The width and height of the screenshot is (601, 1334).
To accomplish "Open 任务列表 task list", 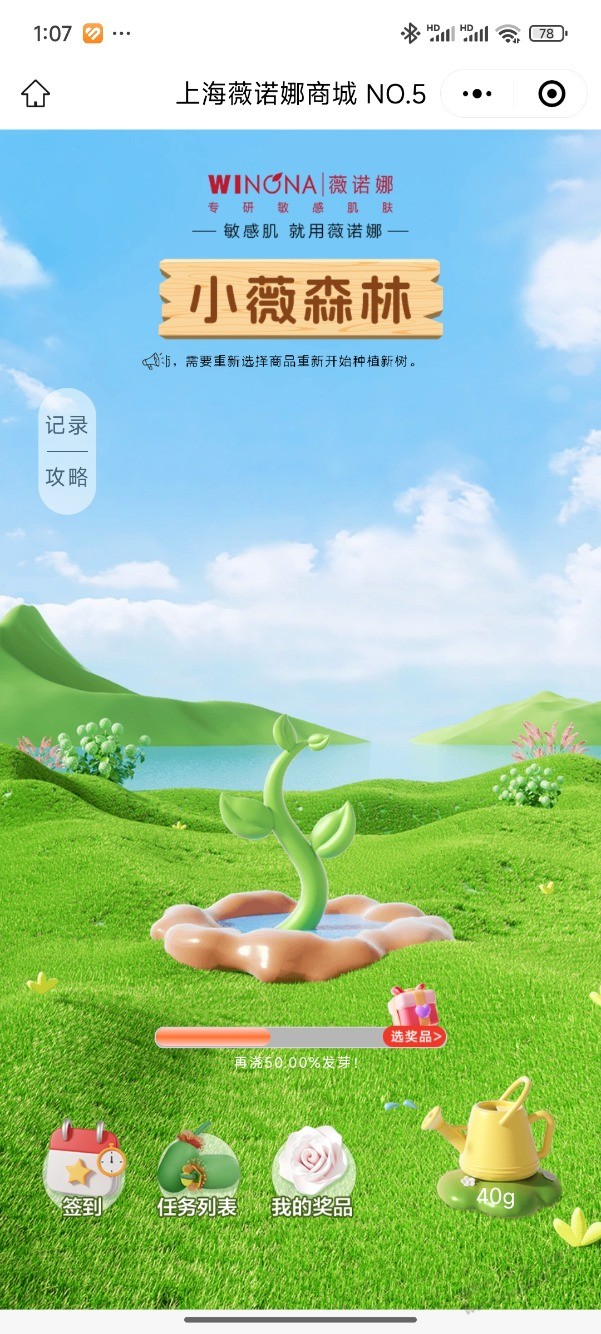I will (x=197, y=1169).
